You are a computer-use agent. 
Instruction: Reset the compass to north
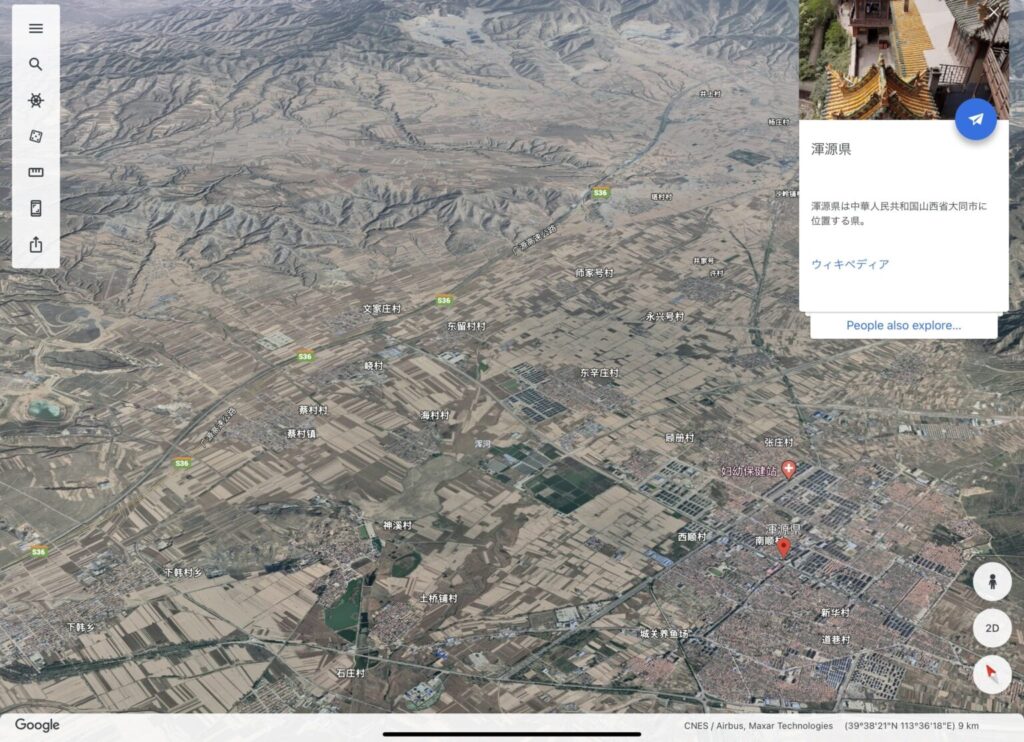991,675
